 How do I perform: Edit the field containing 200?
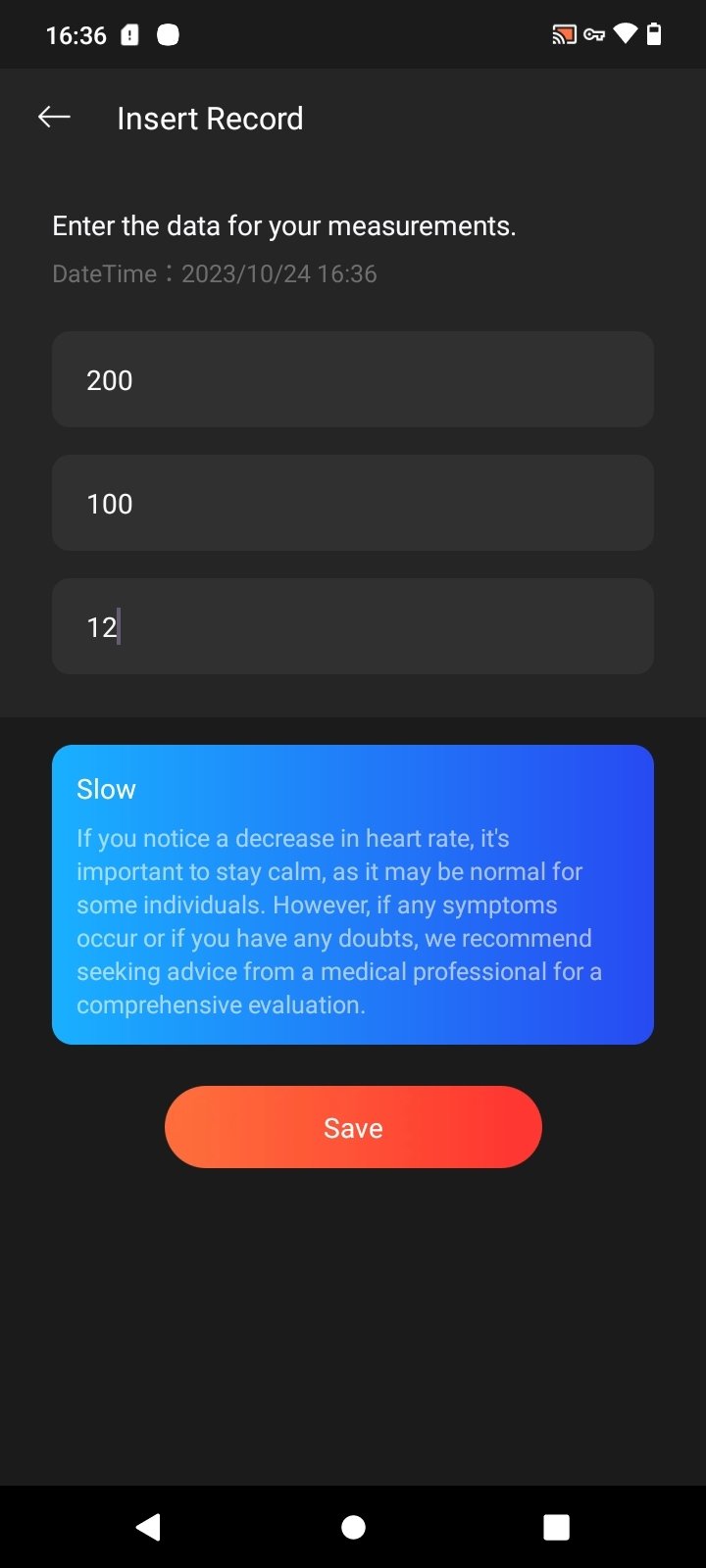353,379
